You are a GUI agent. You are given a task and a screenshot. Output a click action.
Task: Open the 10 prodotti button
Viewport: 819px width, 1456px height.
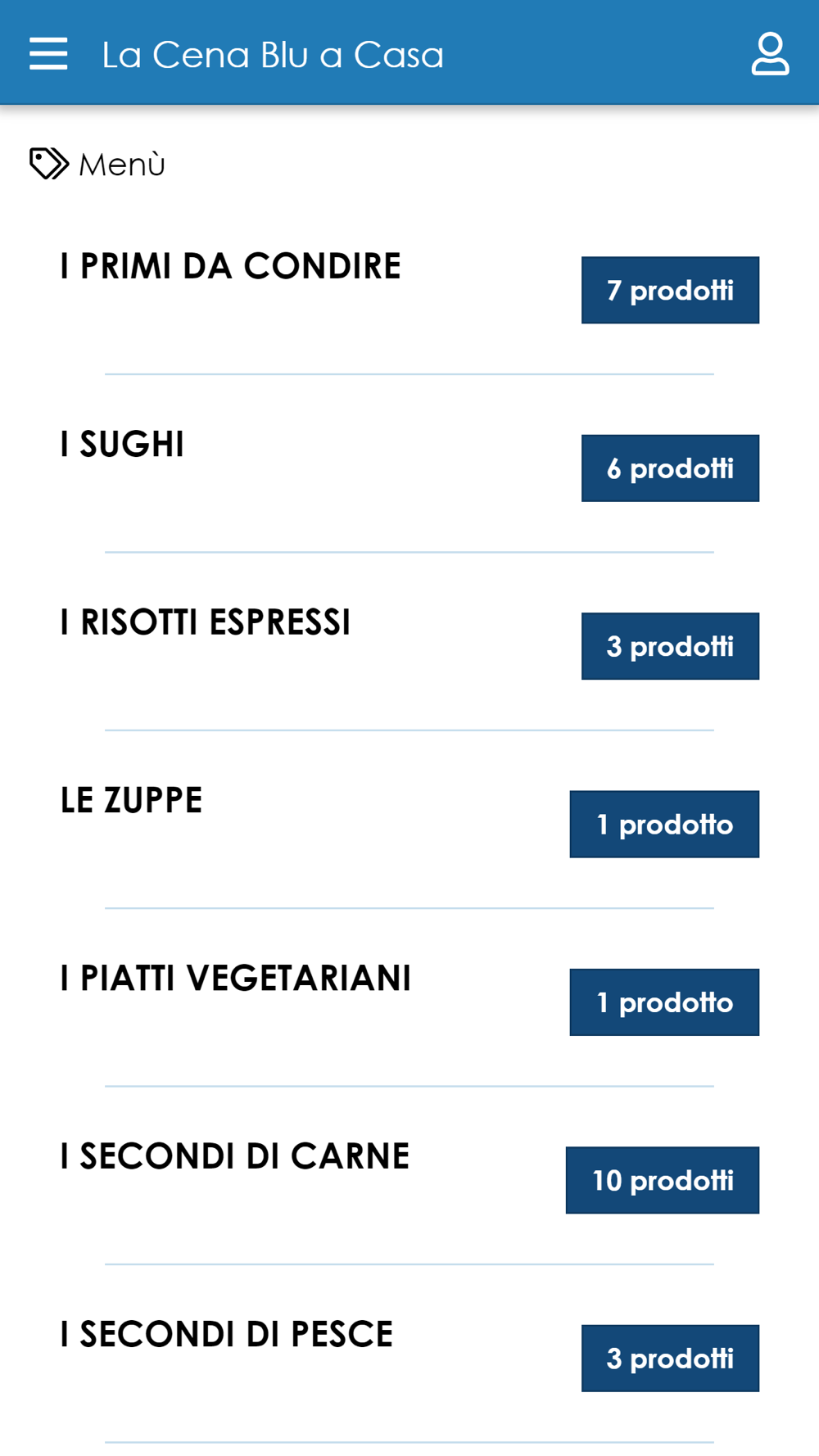click(x=663, y=1180)
